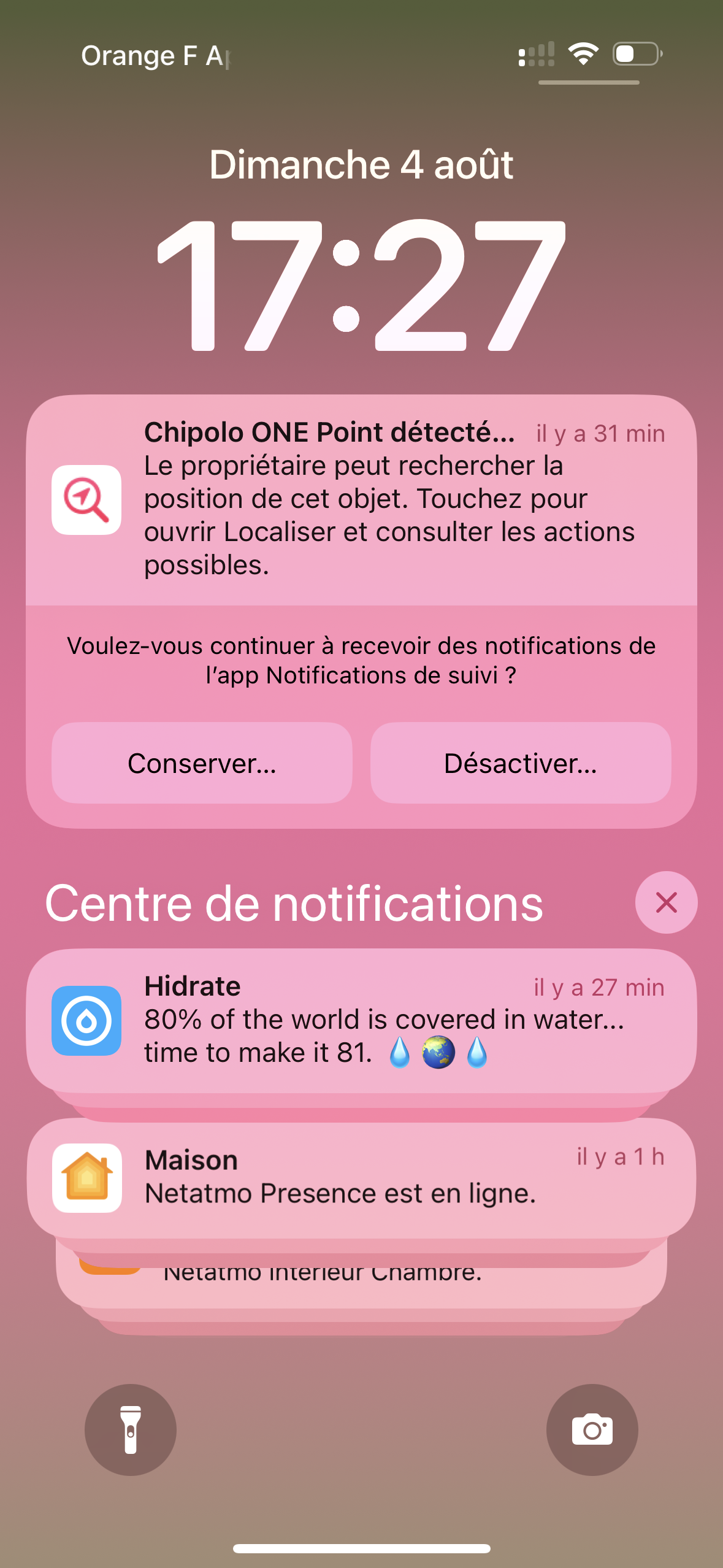The height and width of the screenshot is (1568, 723).
Task: Launch the camera from lock screen
Action: click(x=592, y=1429)
